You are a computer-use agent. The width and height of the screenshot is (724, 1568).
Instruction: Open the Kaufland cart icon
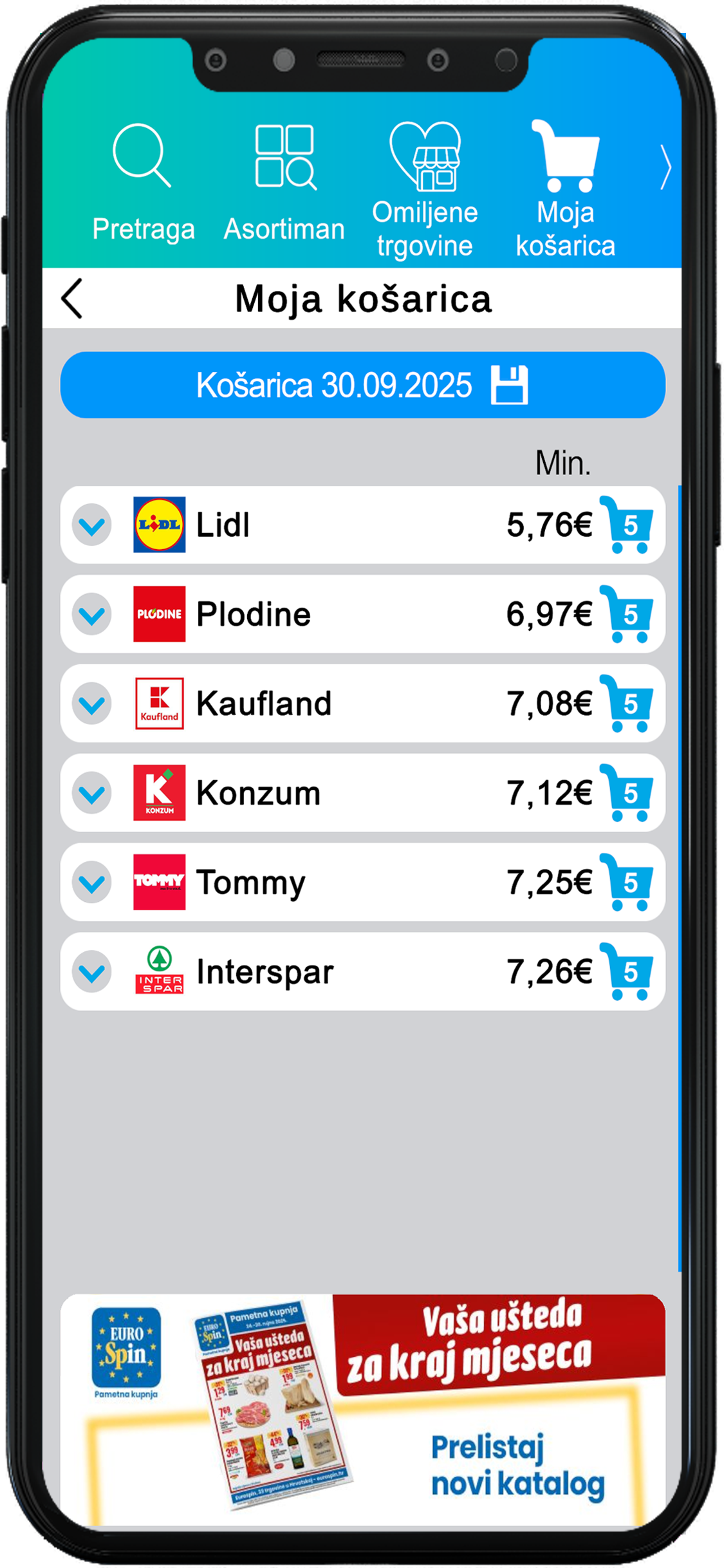(627, 704)
